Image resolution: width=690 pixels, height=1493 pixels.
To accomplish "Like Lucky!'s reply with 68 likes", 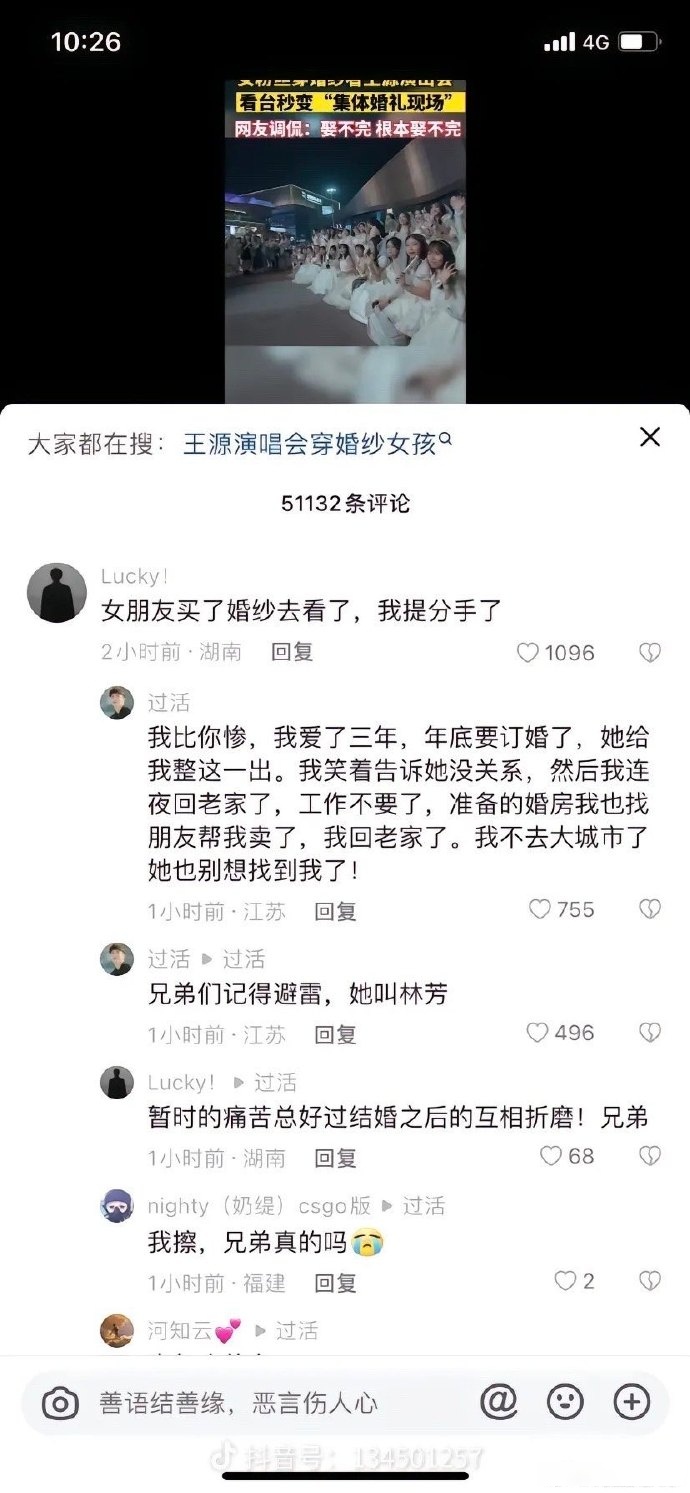I will 551,1156.
